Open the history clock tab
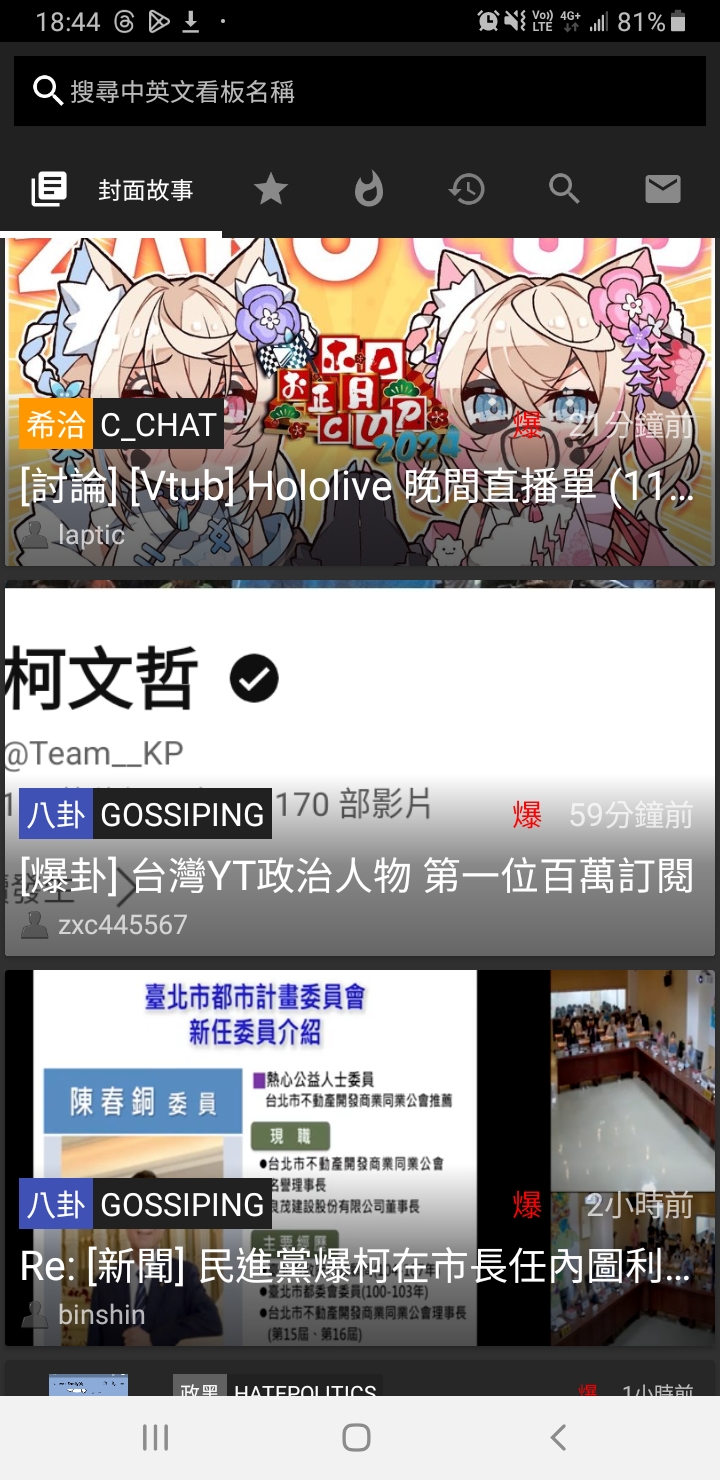This screenshot has width=720, height=1480. [x=466, y=189]
